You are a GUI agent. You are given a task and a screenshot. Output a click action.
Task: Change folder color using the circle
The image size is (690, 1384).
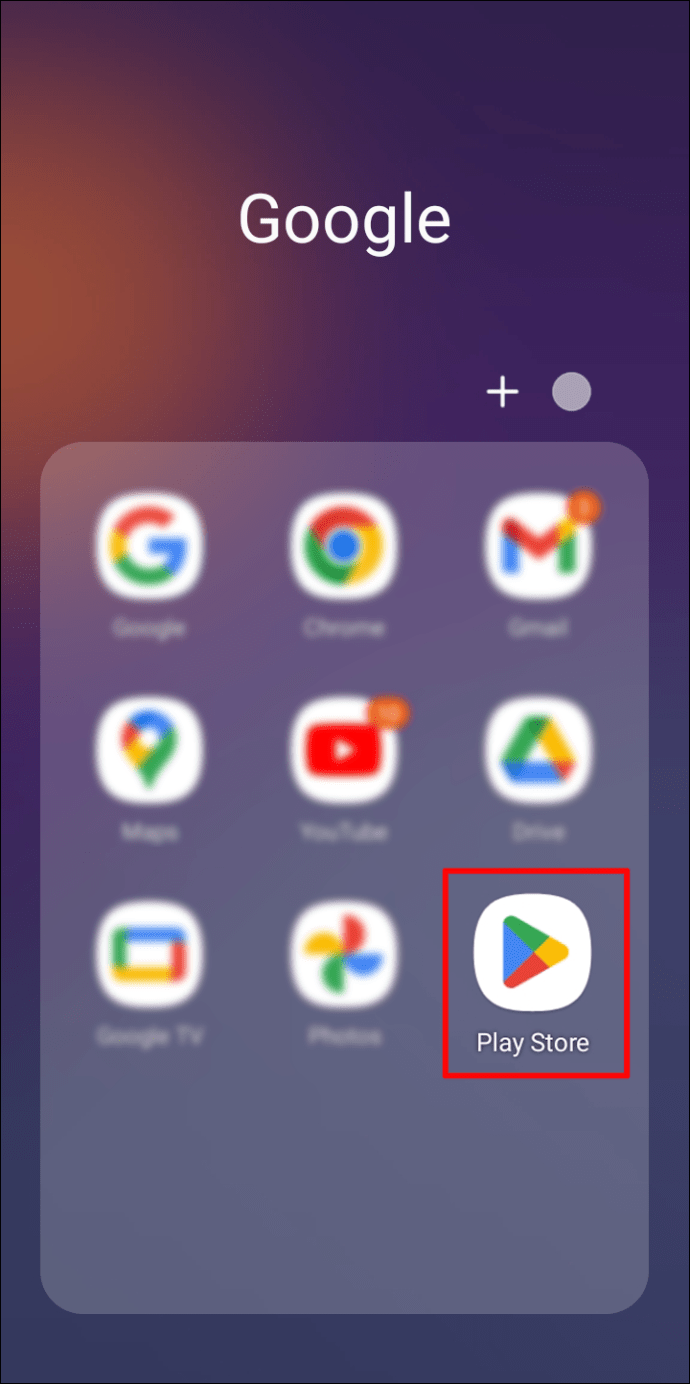pos(571,393)
